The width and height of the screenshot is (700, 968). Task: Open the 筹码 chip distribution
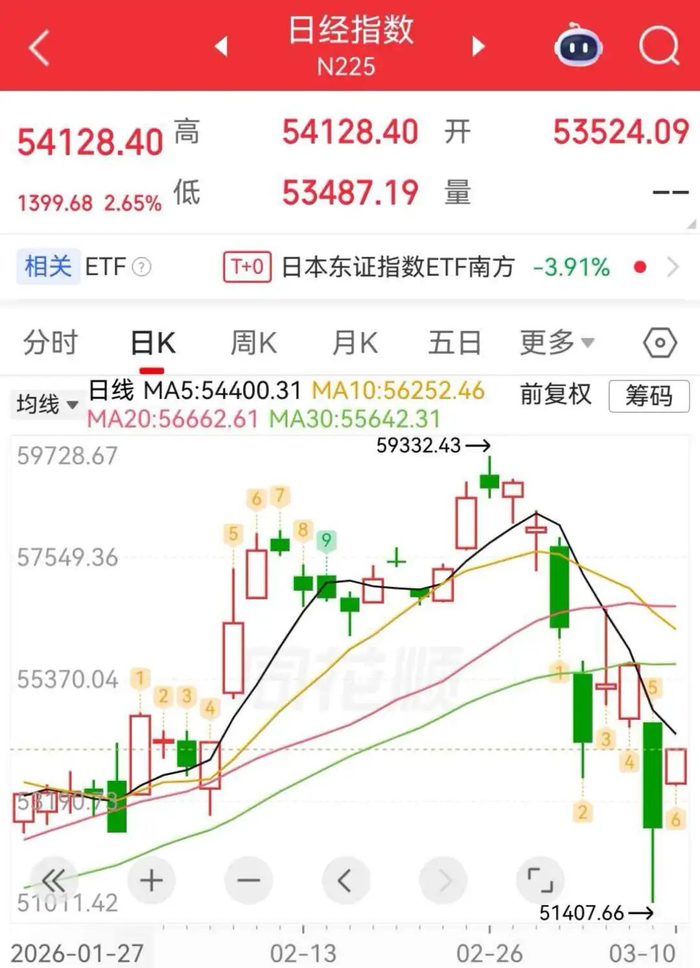coord(650,395)
